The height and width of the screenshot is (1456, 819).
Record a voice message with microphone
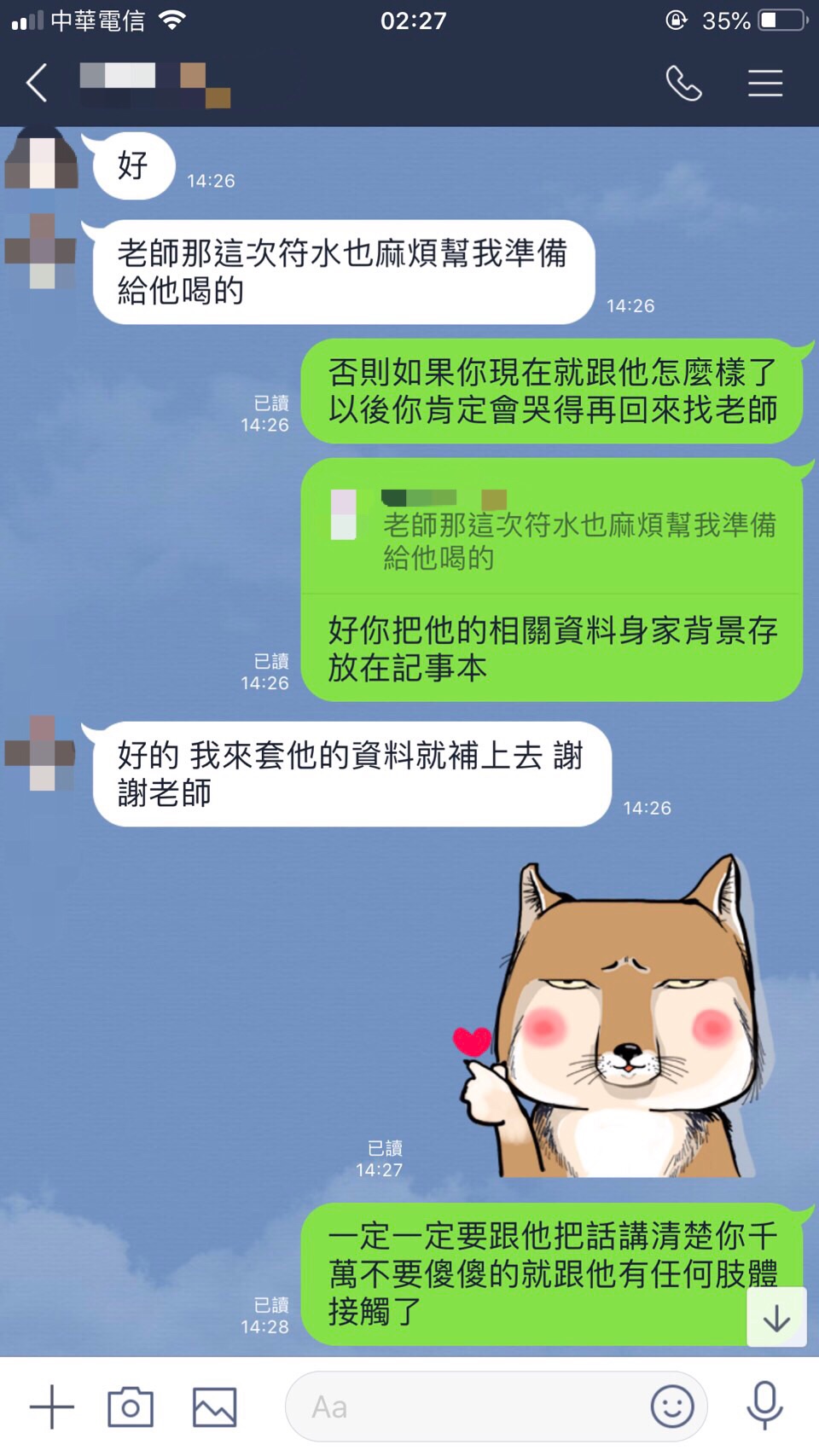[x=764, y=1405]
